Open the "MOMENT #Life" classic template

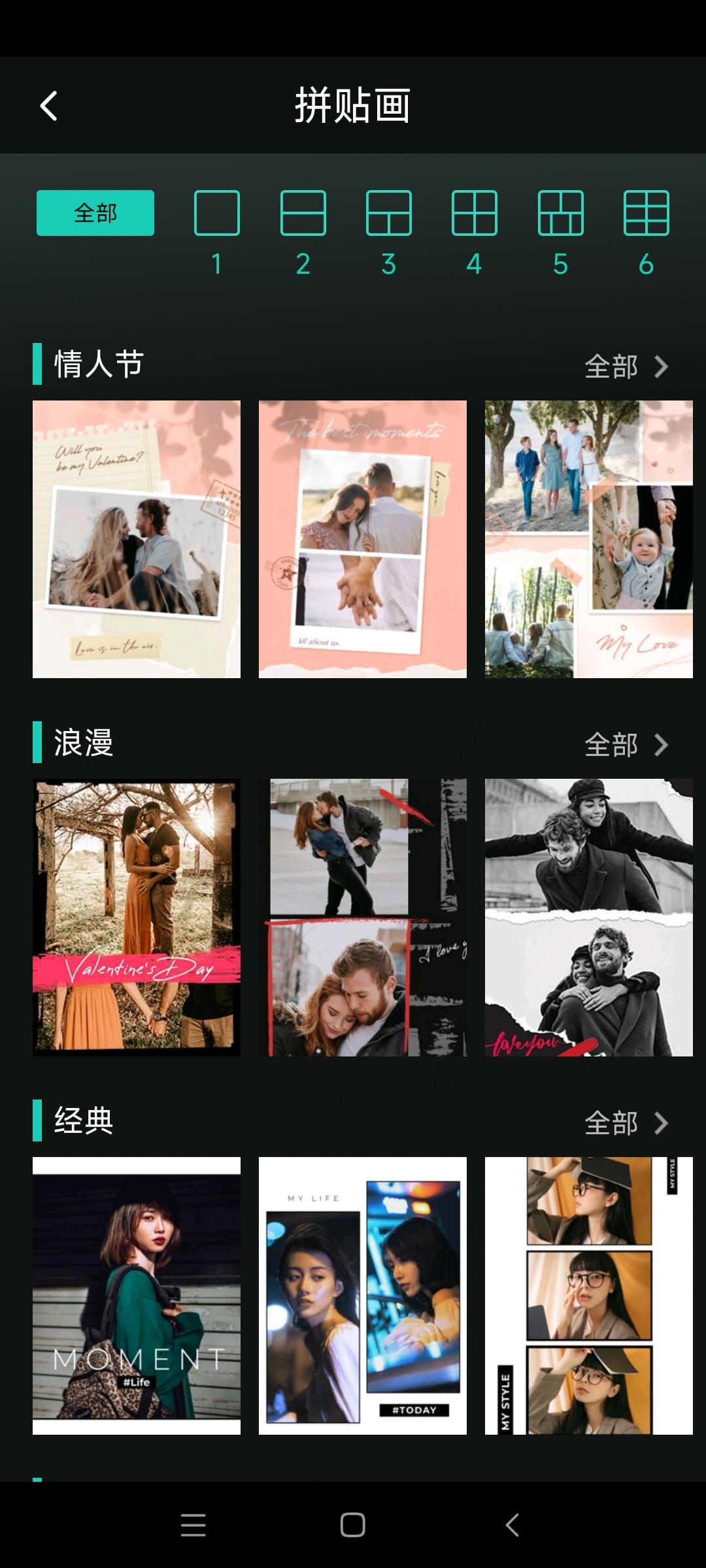tap(137, 1296)
